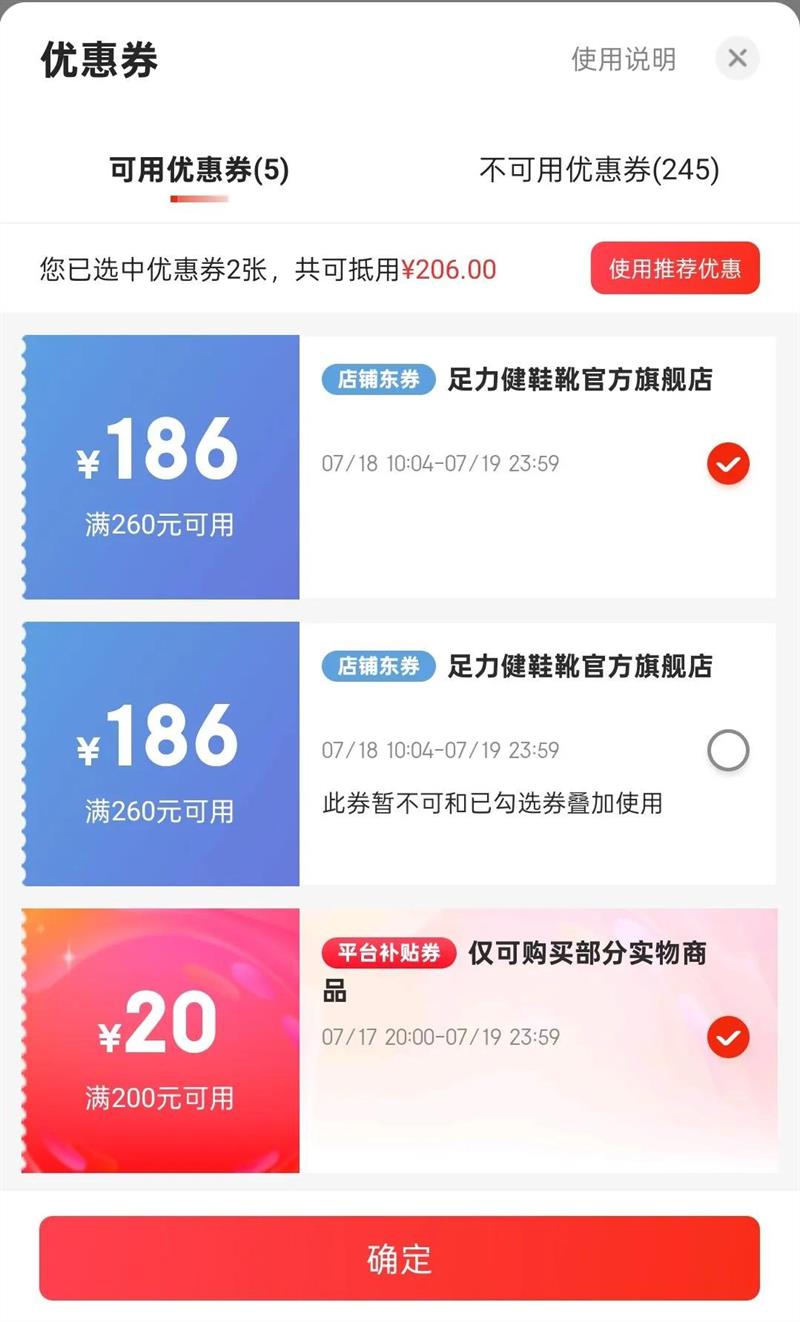Uncheck the selected ¥186 store coupon
This screenshot has width=800, height=1322.
pyautogui.click(x=728, y=464)
